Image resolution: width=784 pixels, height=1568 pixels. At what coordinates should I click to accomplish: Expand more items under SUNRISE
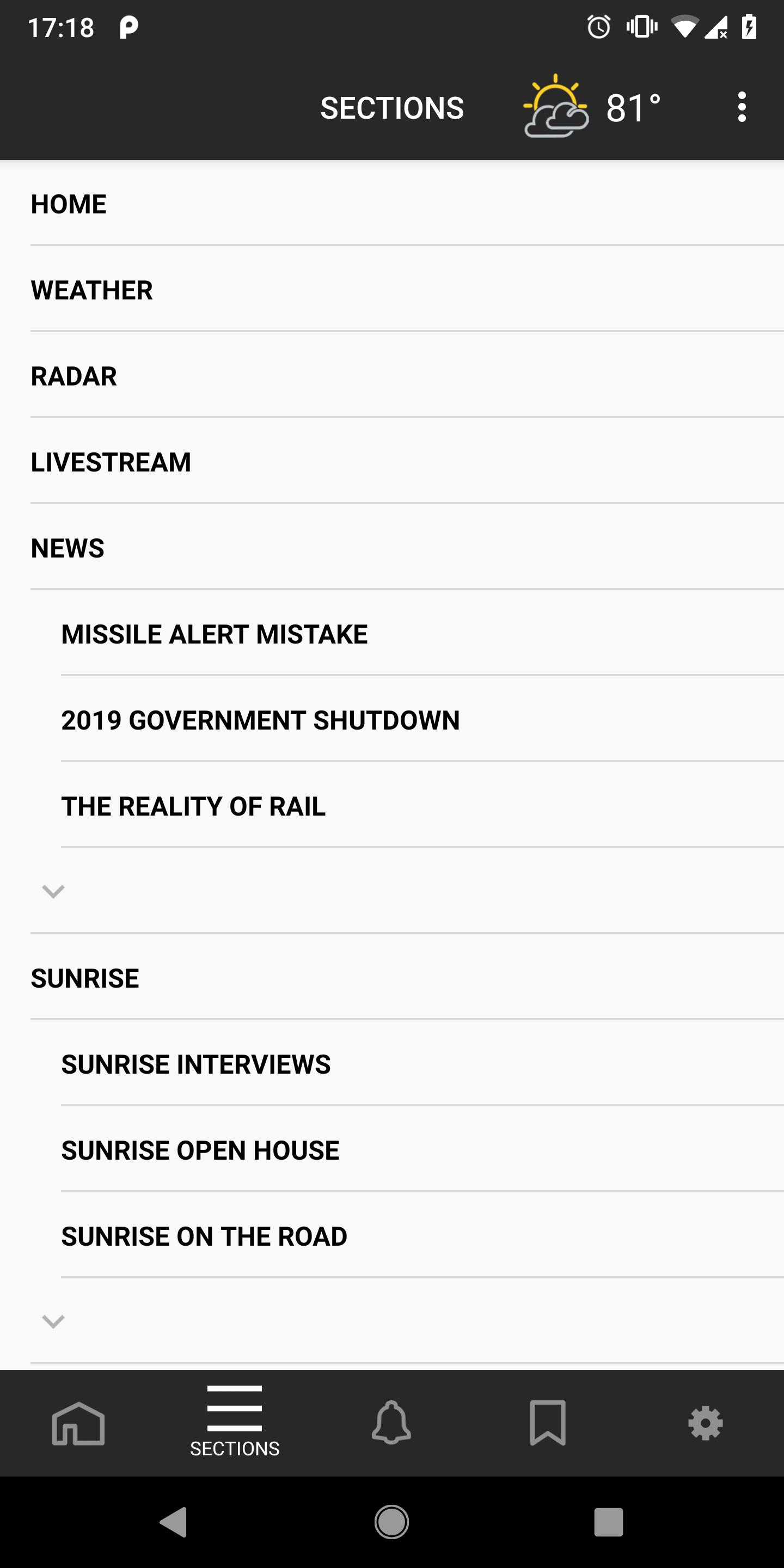pos(53,1321)
